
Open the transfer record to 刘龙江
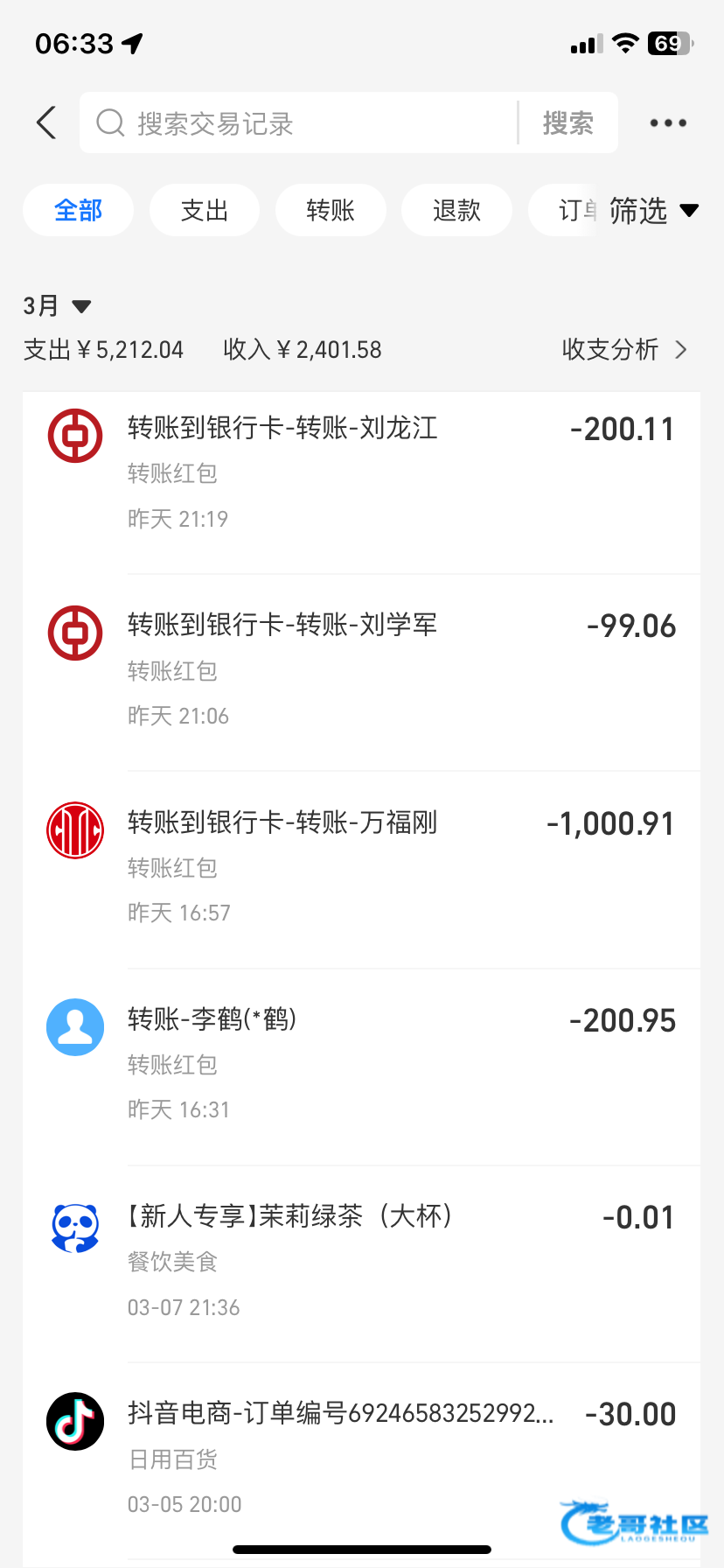(362, 472)
